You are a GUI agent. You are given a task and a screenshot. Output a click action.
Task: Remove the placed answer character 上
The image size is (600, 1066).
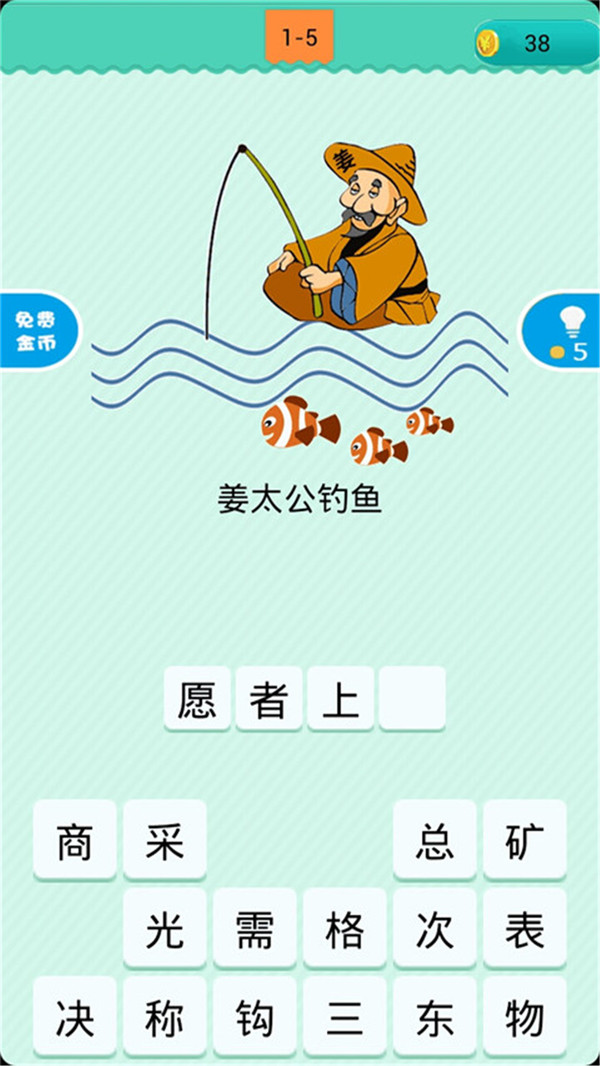341,699
